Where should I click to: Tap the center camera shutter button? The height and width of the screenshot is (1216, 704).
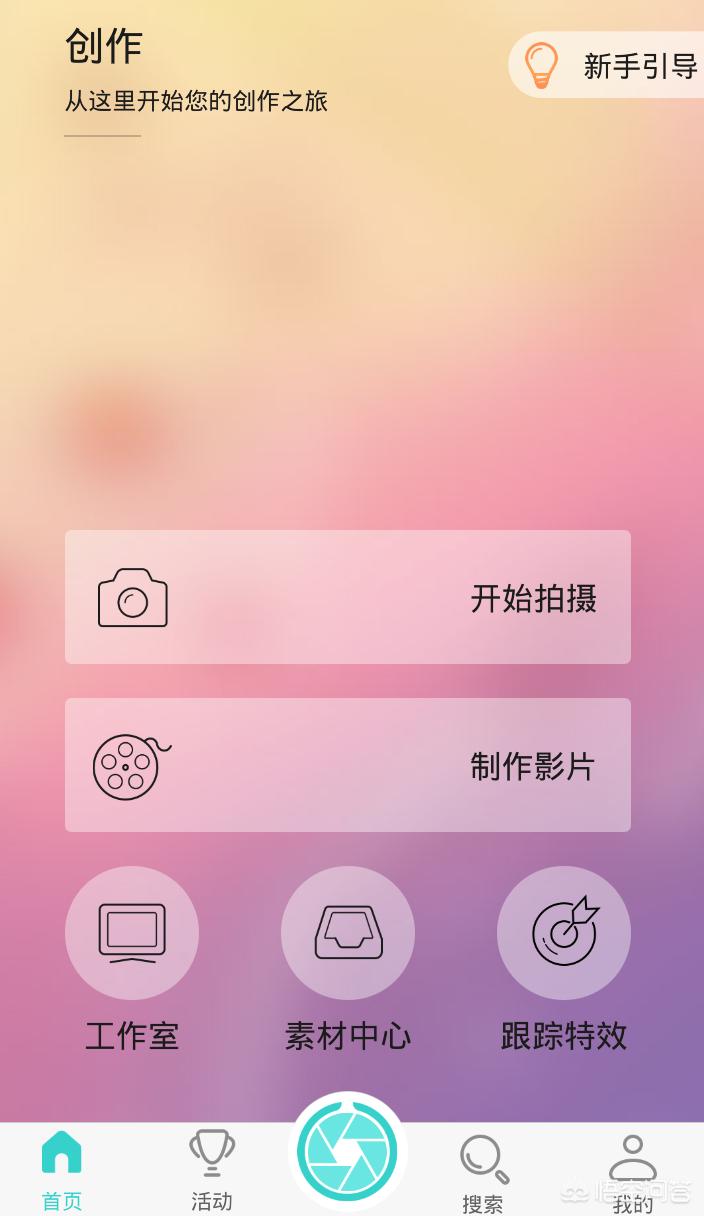[347, 1152]
